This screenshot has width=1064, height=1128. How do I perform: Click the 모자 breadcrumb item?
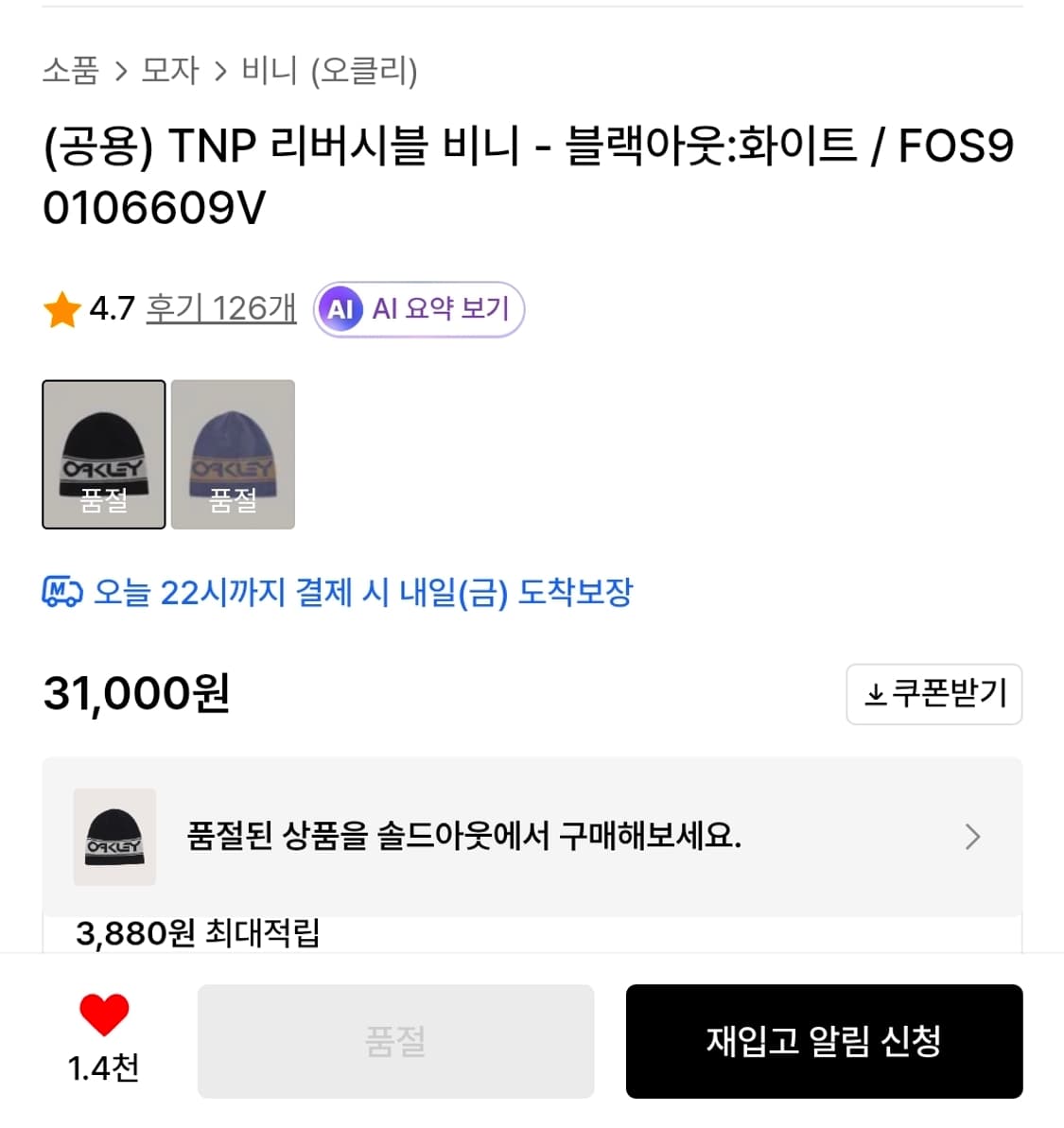(x=170, y=70)
